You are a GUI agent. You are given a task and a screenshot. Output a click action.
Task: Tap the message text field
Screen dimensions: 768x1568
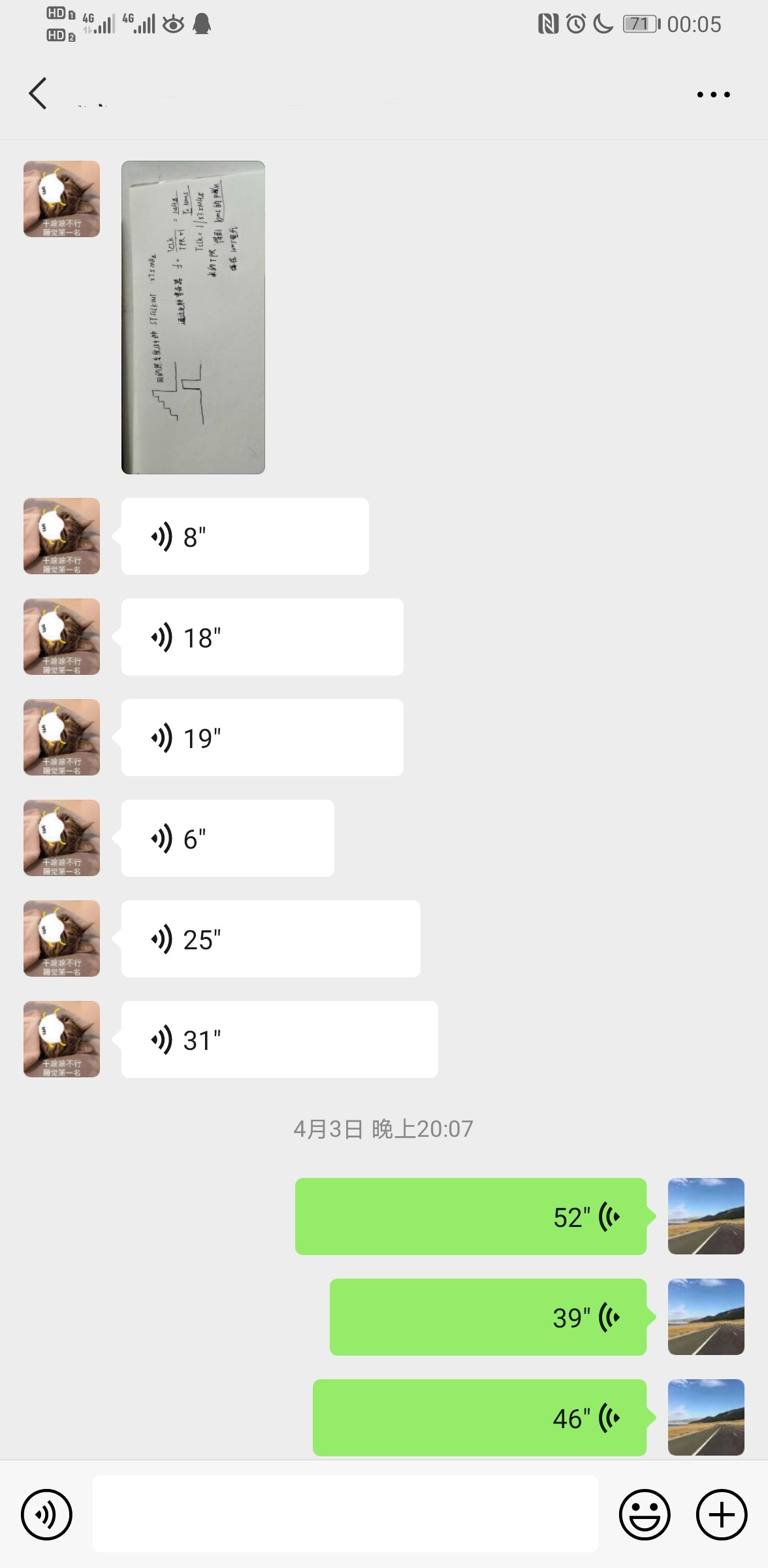345,1513
